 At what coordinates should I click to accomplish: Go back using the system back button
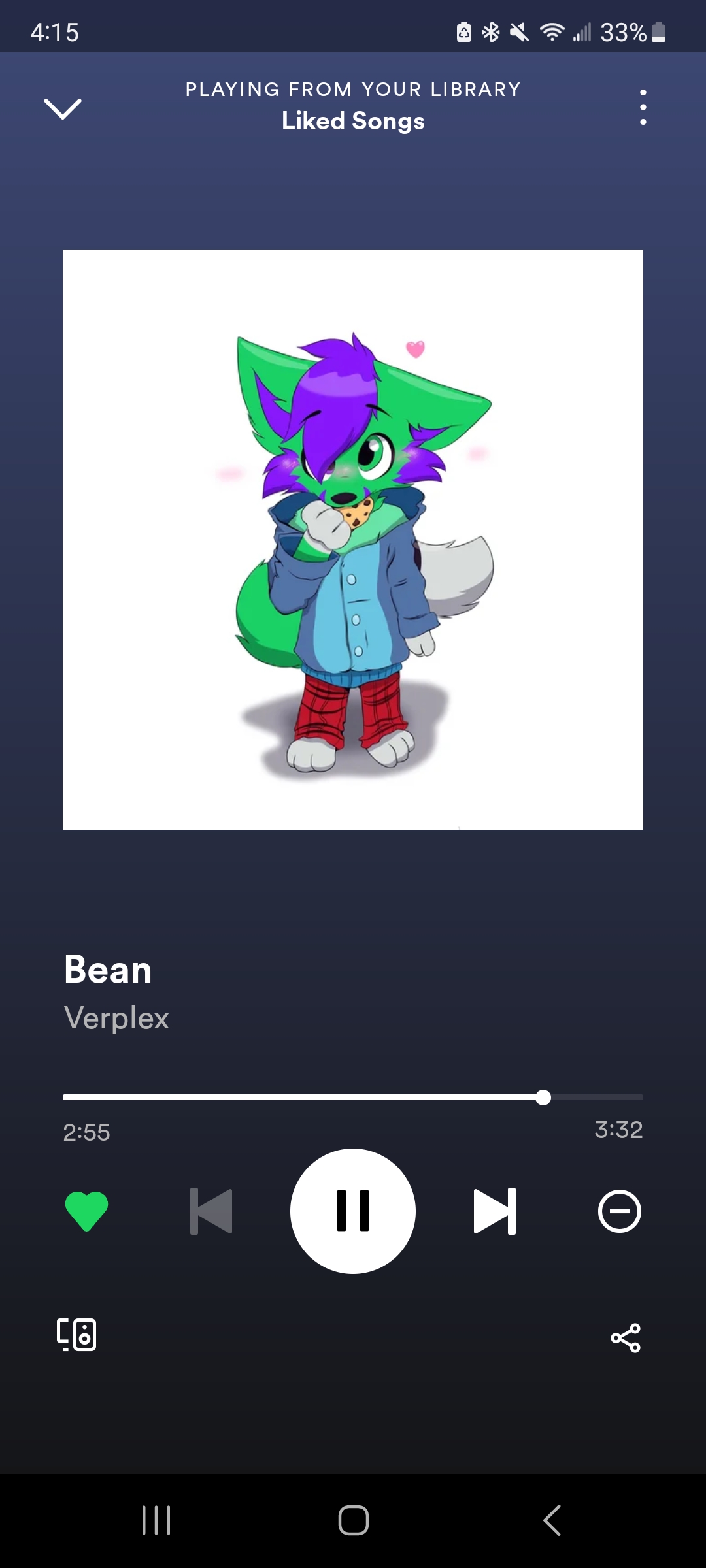[x=552, y=1520]
